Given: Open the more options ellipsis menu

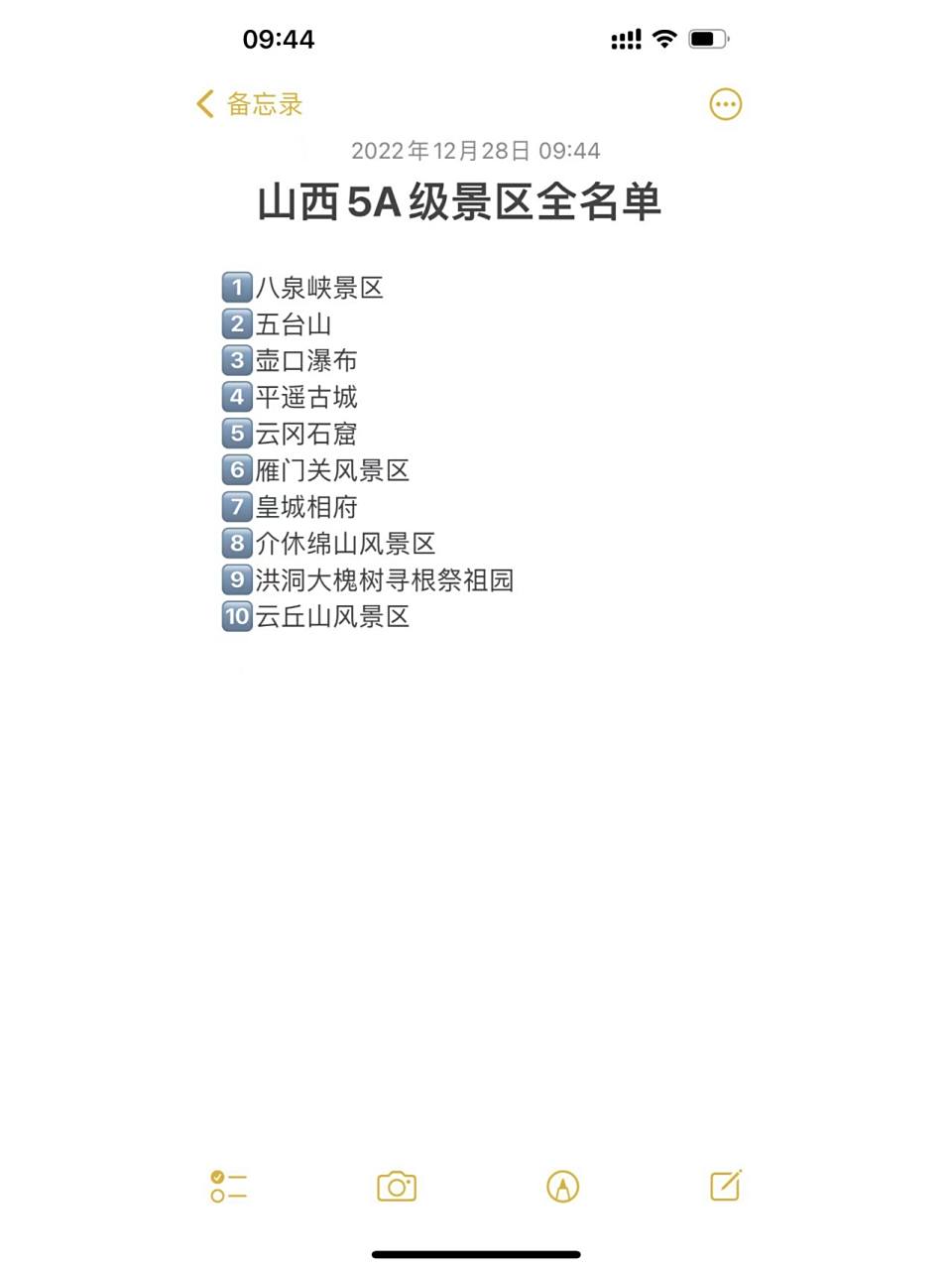Looking at the screenshot, I should 725,103.
